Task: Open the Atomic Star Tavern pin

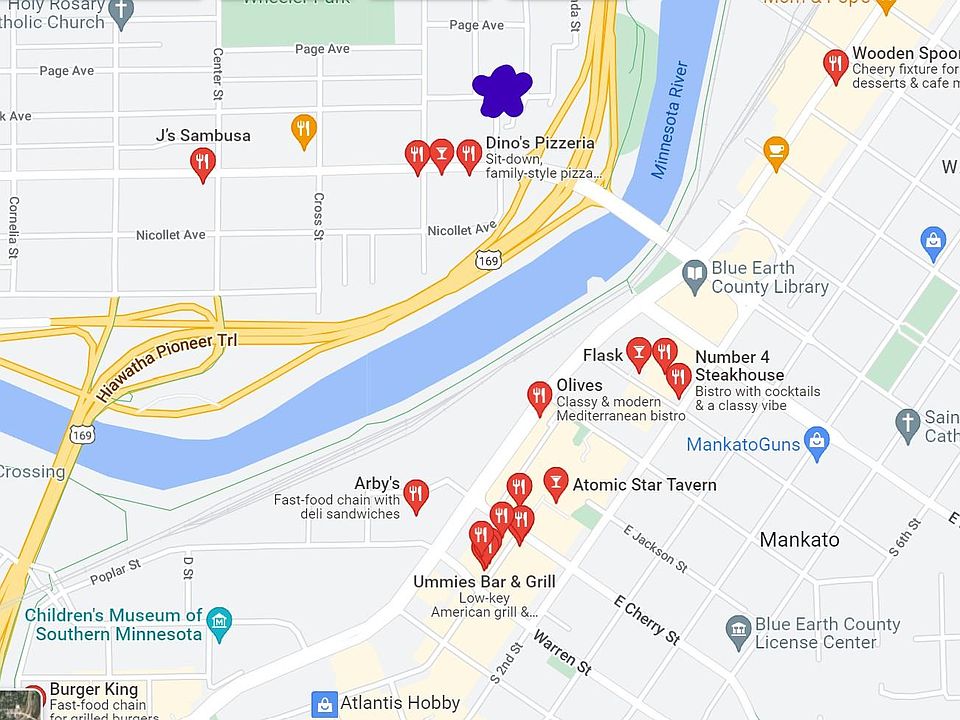Action: pos(555,483)
